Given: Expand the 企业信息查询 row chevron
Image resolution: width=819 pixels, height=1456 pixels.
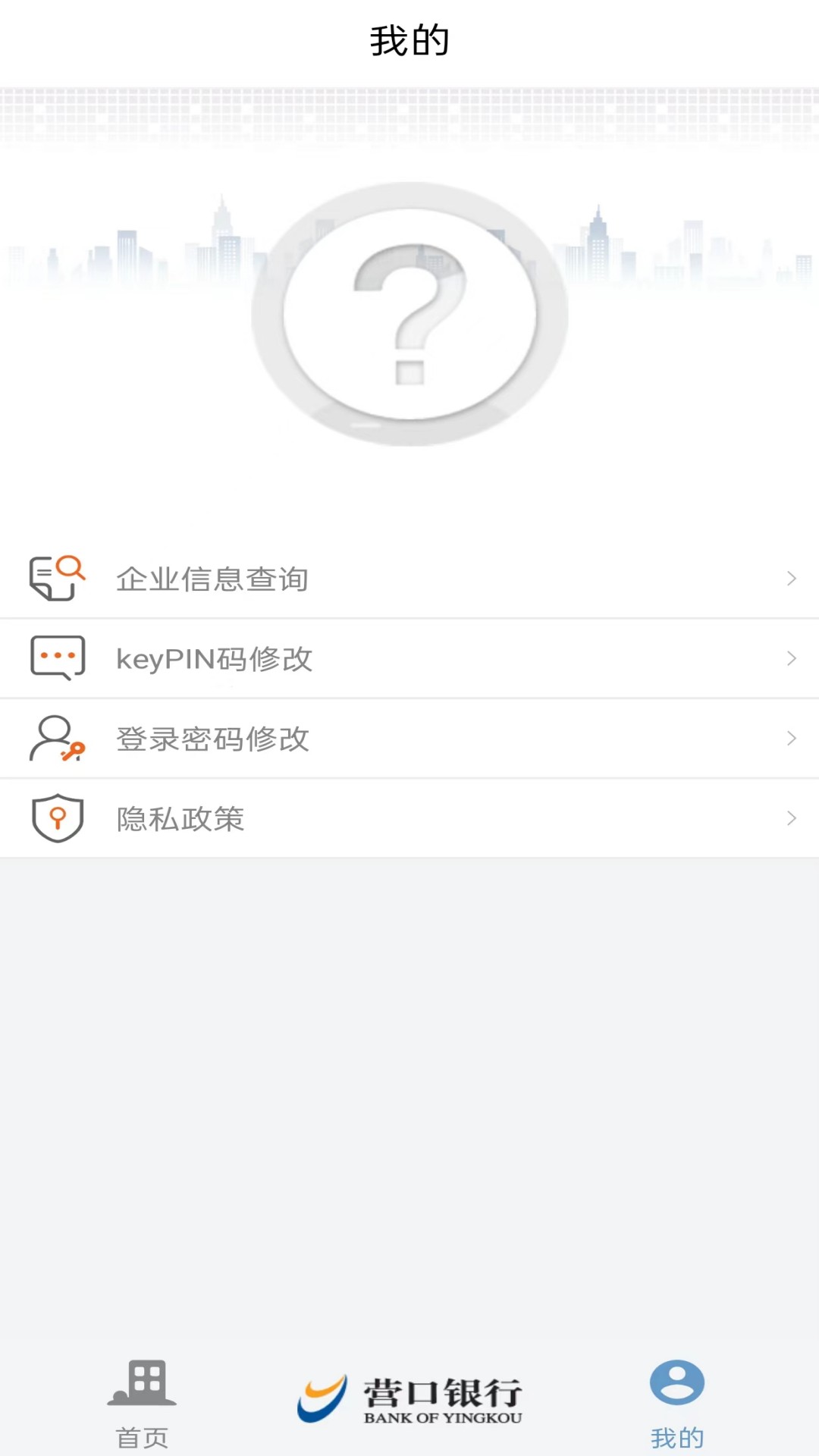Looking at the screenshot, I should point(792,576).
